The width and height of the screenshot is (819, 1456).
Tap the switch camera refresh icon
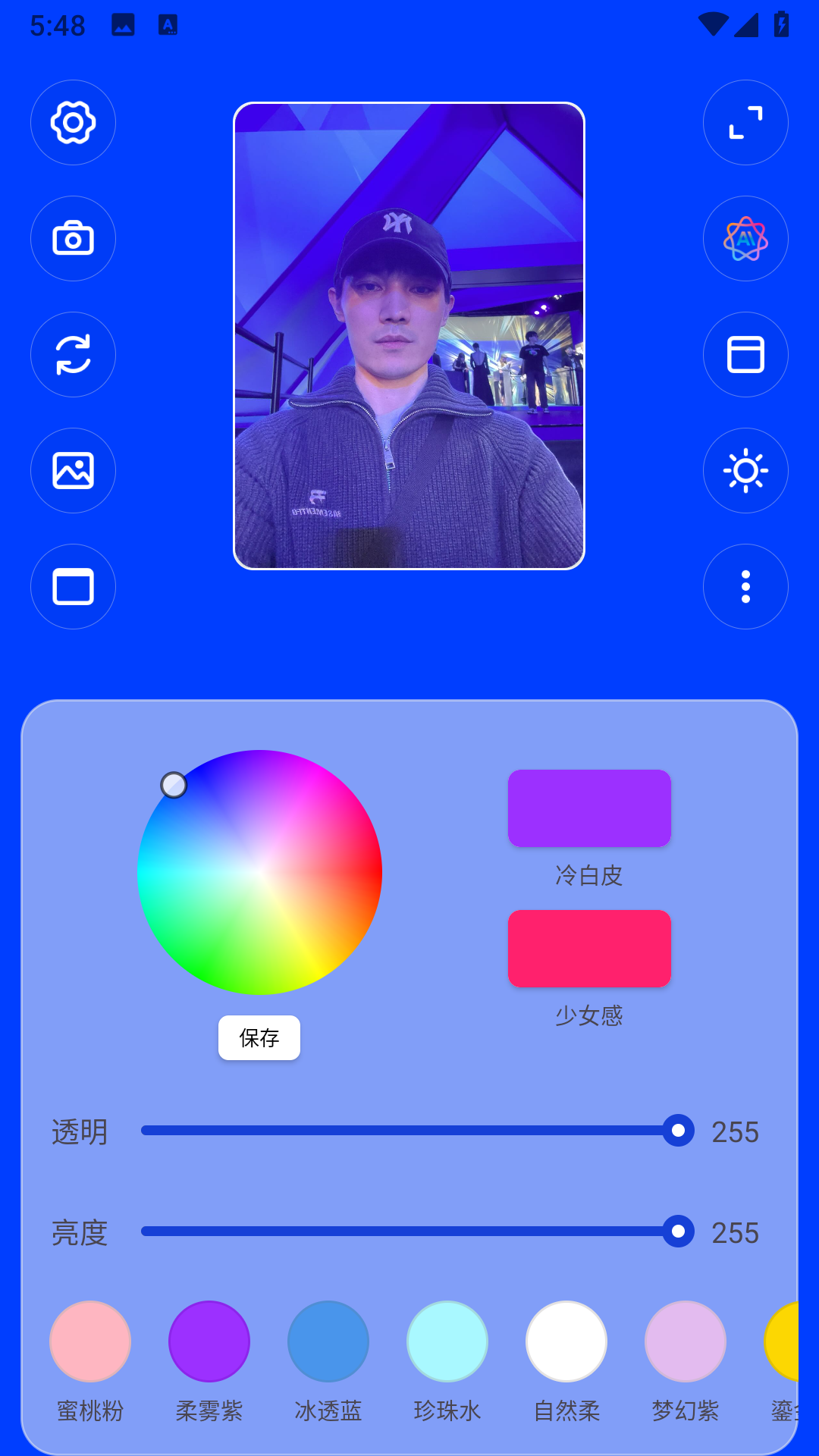pos(73,355)
